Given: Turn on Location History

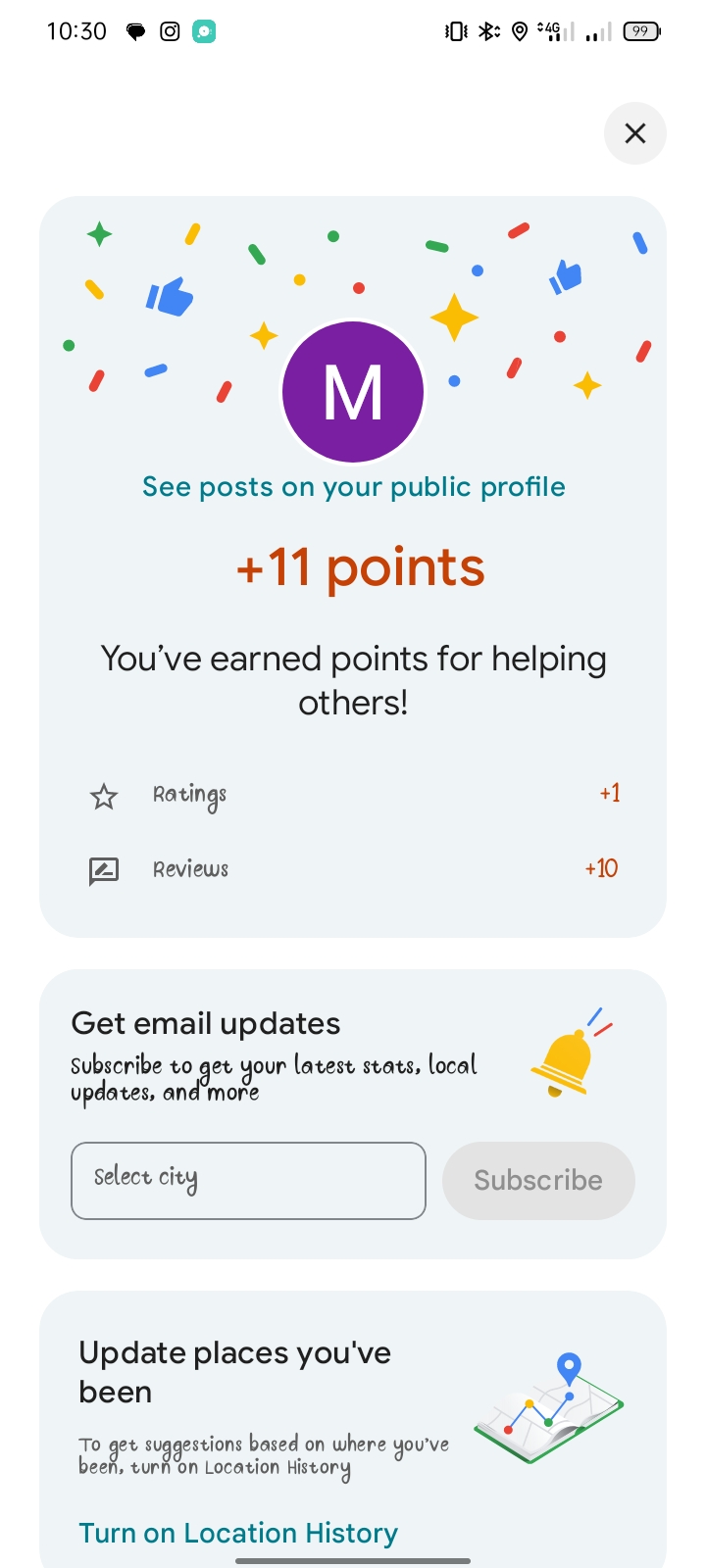Looking at the screenshot, I should pyautogui.click(x=238, y=1533).
